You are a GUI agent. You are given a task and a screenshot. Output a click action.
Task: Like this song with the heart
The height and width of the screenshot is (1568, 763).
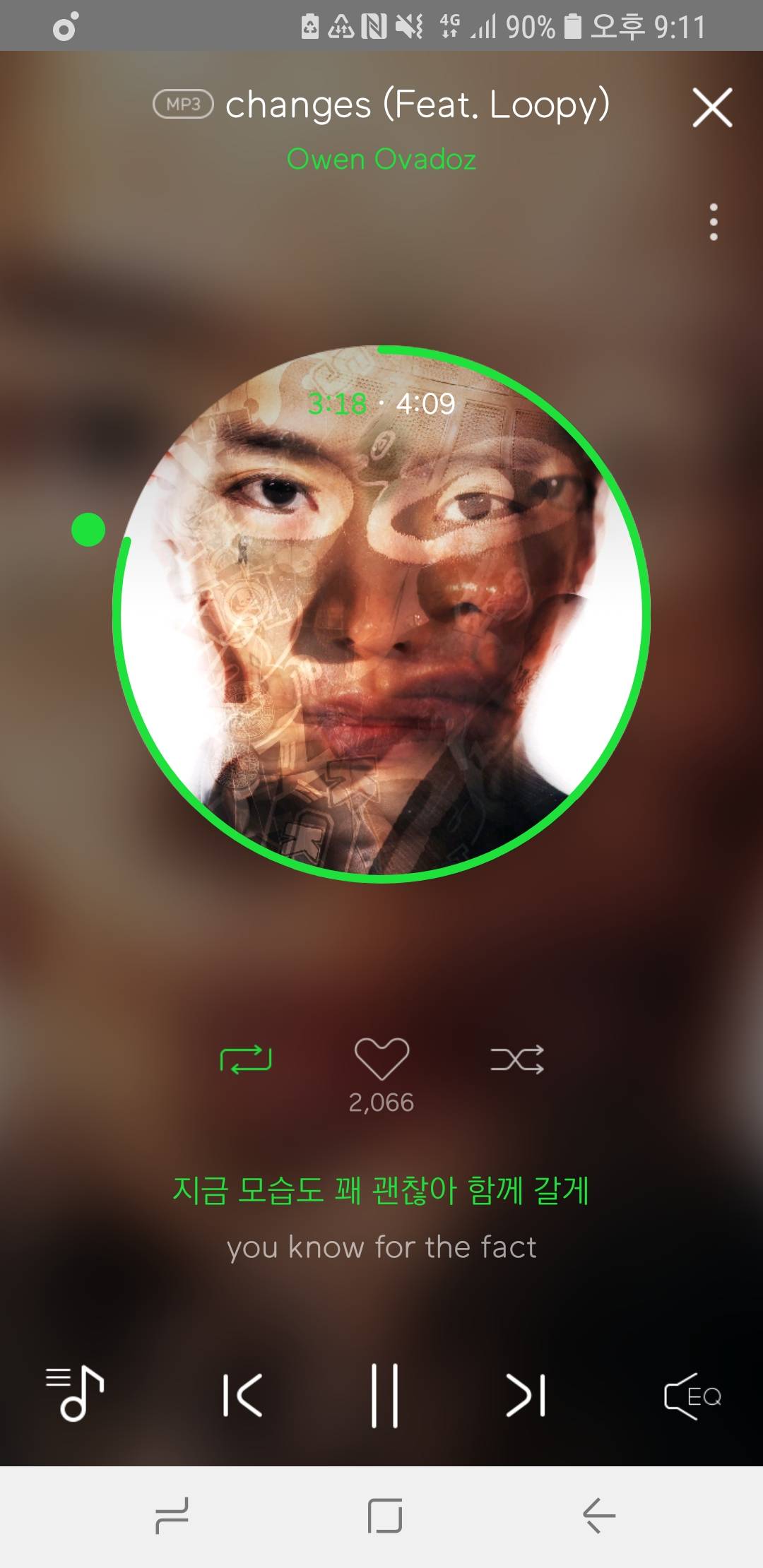pyautogui.click(x=381, y=1059)
